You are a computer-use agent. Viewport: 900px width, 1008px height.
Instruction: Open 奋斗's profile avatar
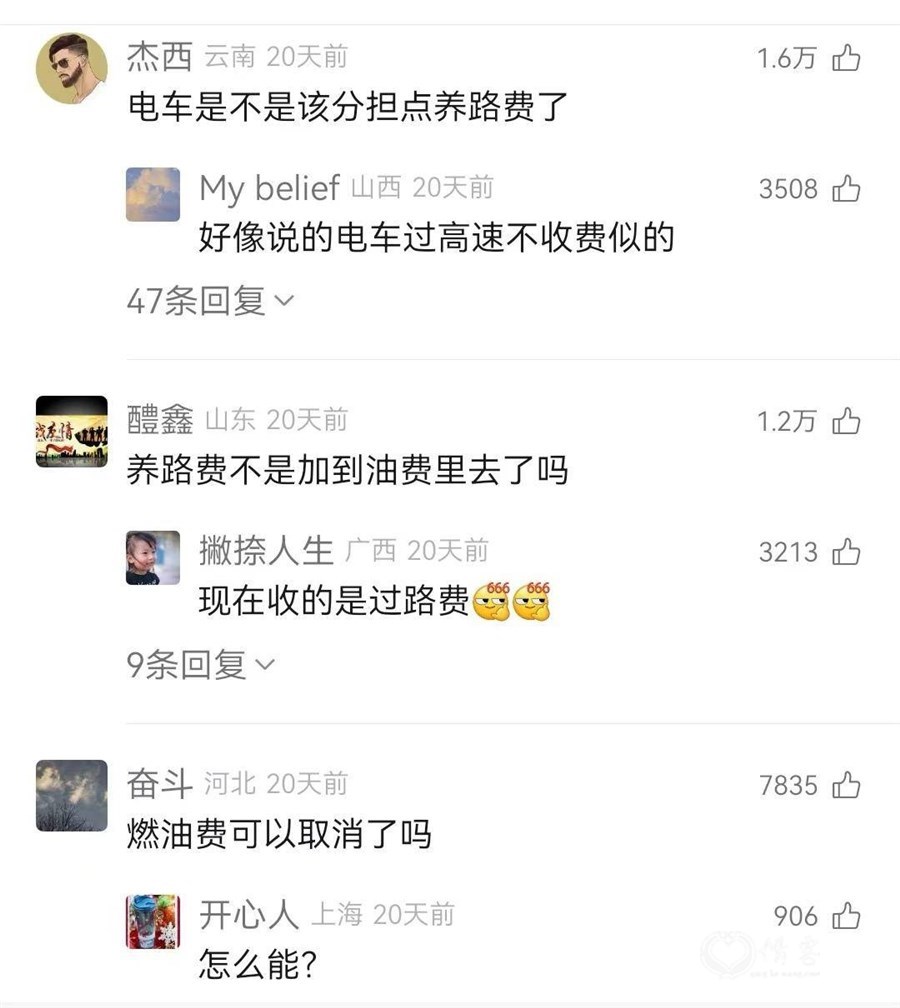72,795
